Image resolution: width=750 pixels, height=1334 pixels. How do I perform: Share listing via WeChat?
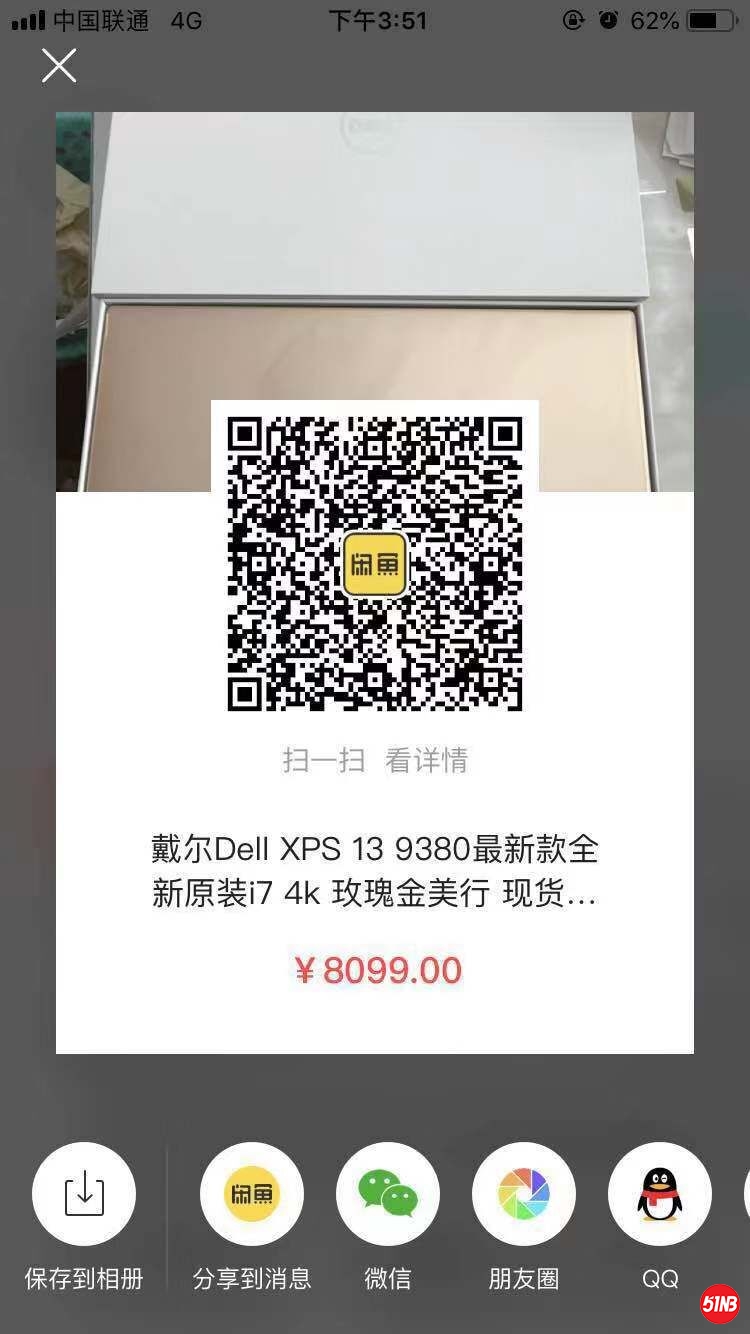point(388,1194)
